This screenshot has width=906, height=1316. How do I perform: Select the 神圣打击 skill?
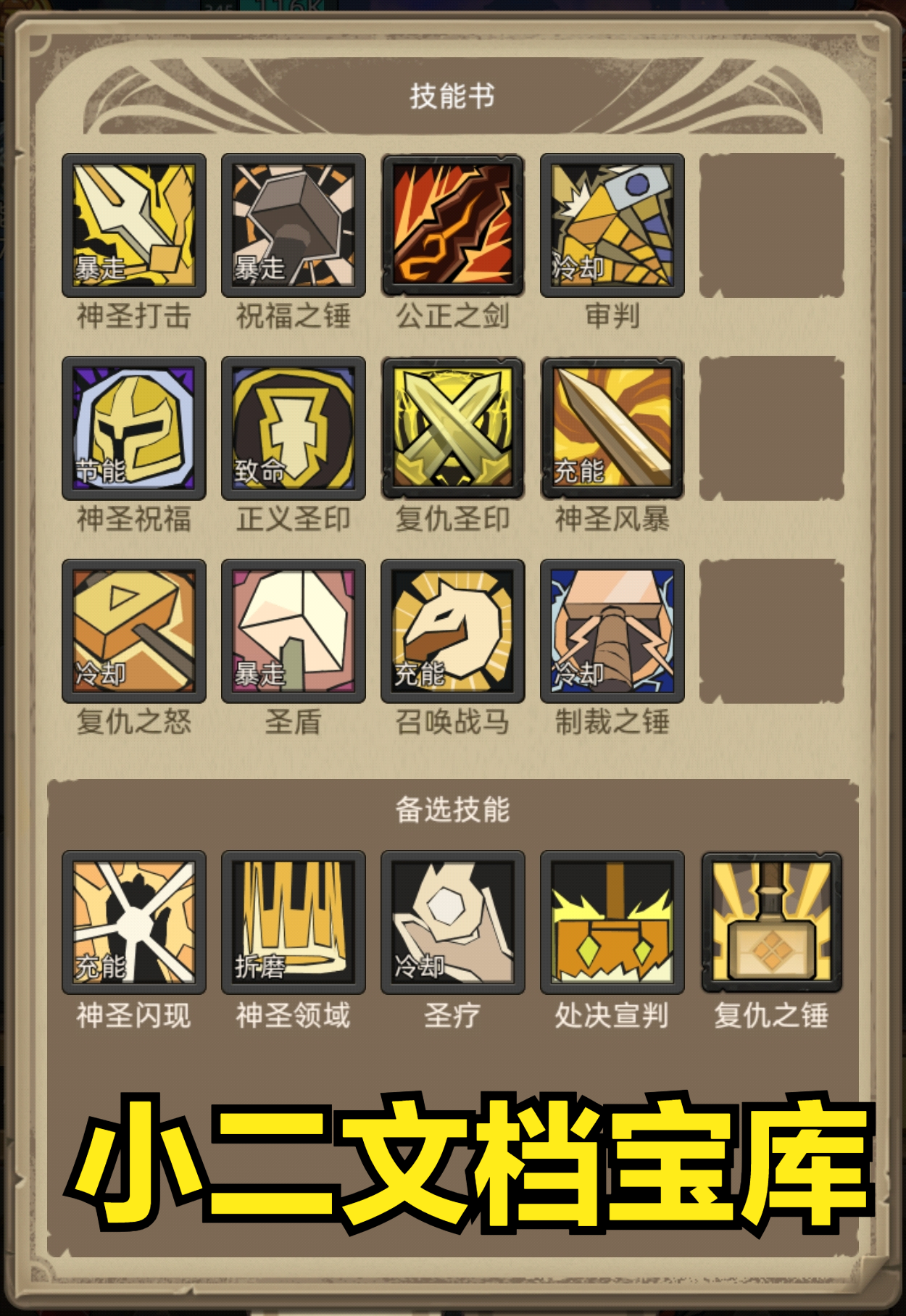[x=134, y=225]
